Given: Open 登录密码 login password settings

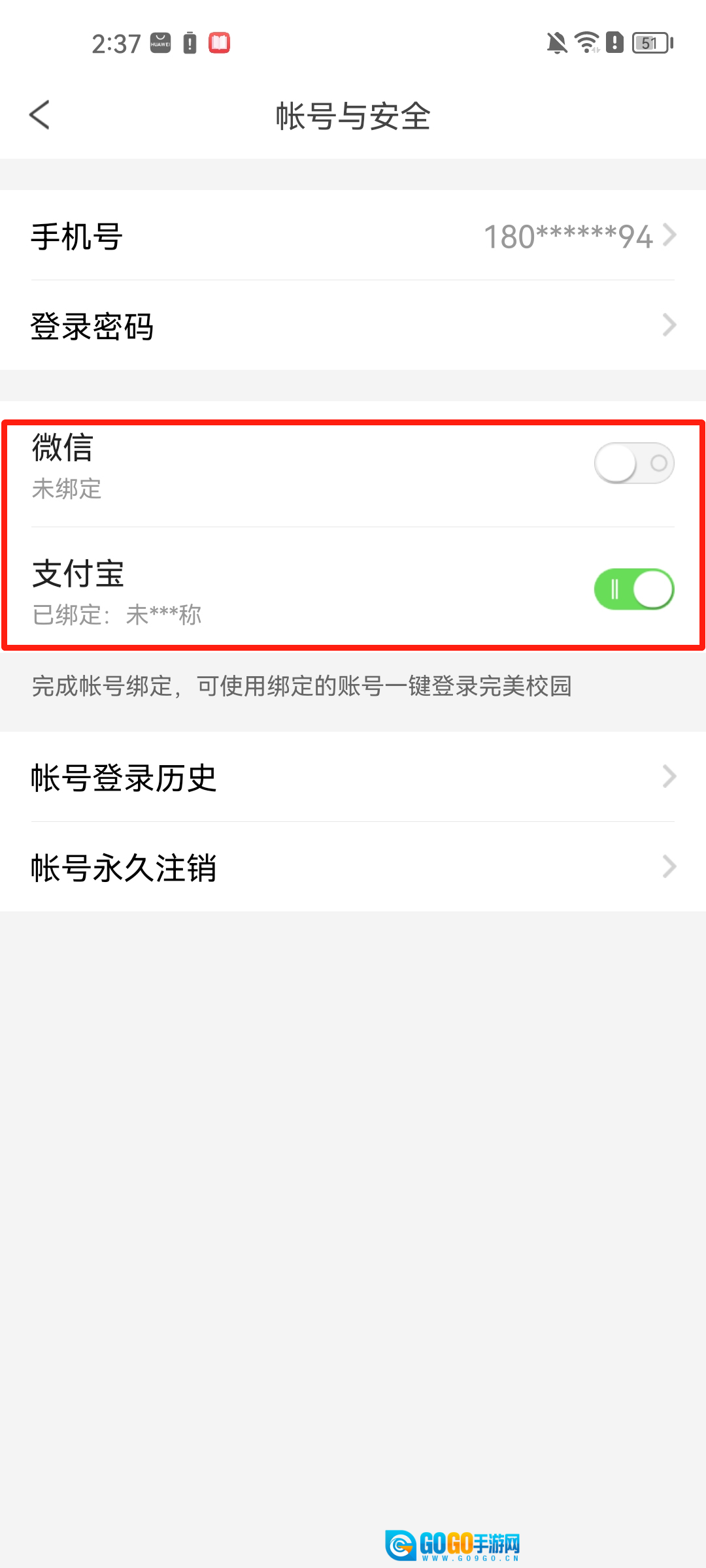Looking at the screenshot, I should tap(353, 325).
